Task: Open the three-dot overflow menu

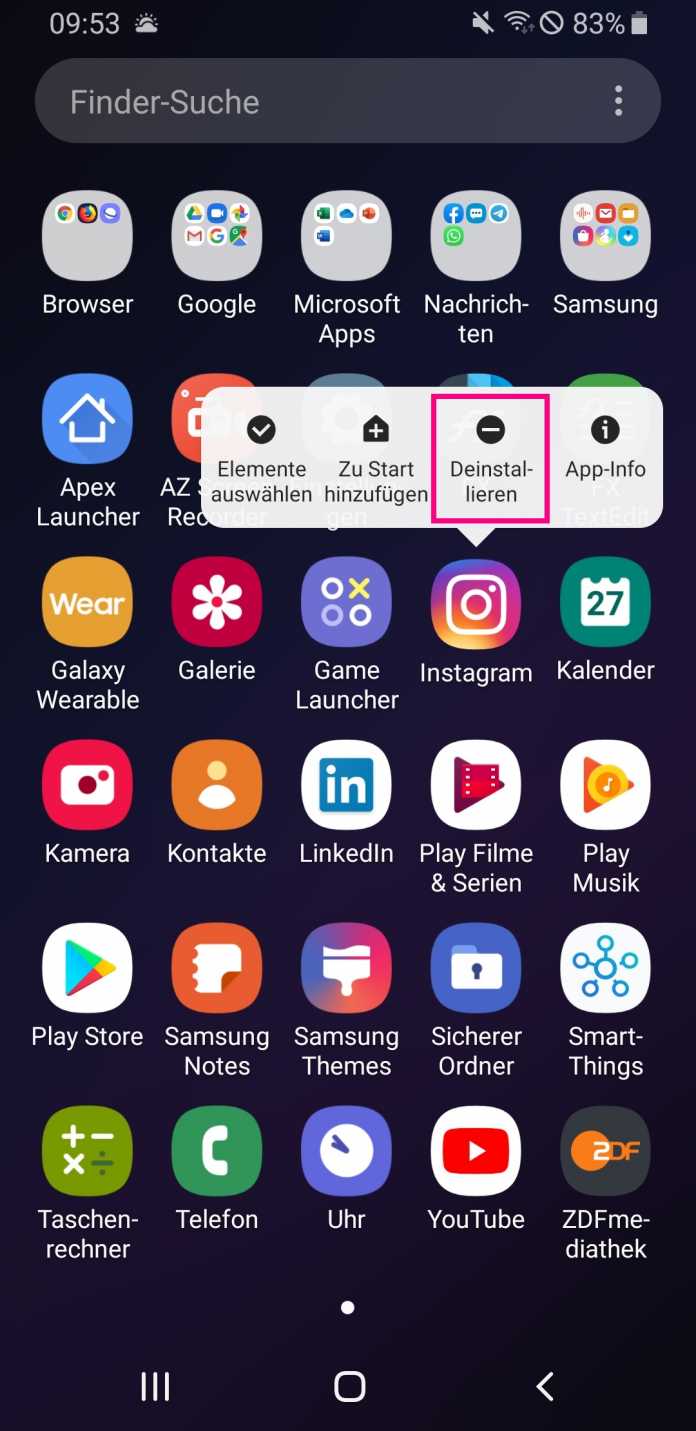Action: tap(619, 101)
